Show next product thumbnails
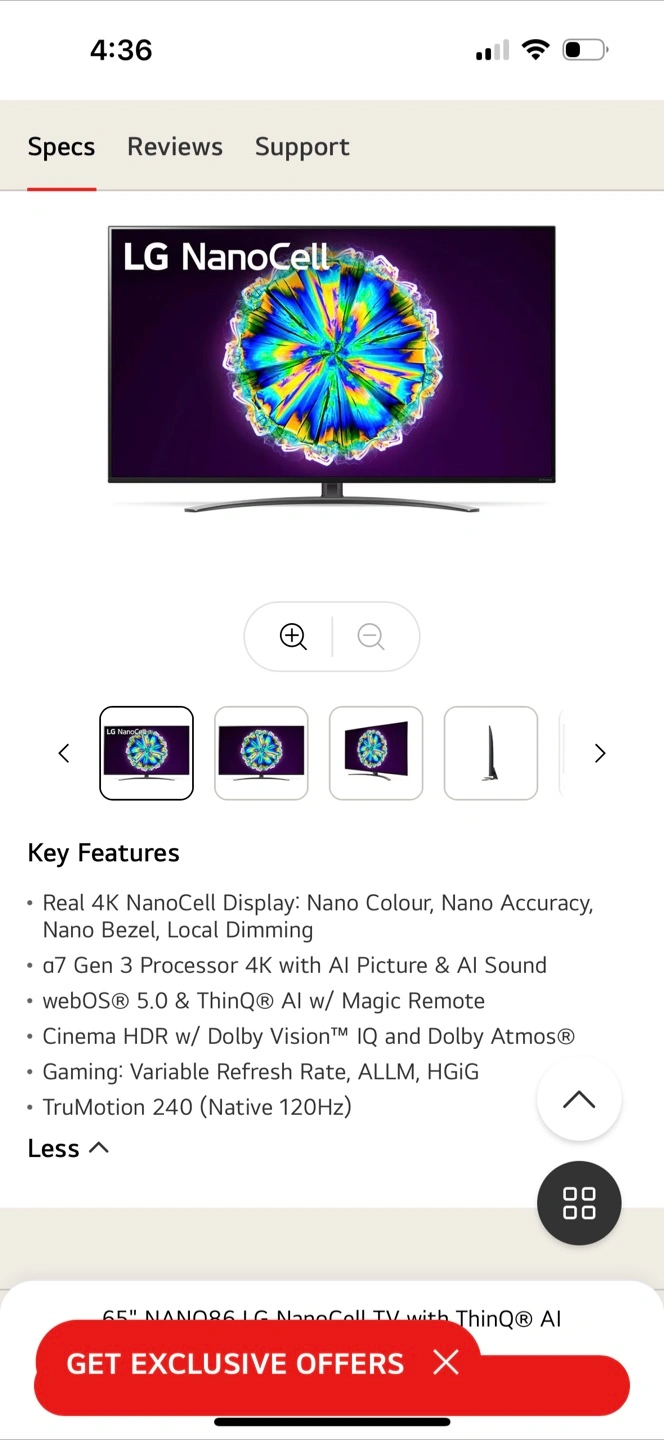 [600, 753]
